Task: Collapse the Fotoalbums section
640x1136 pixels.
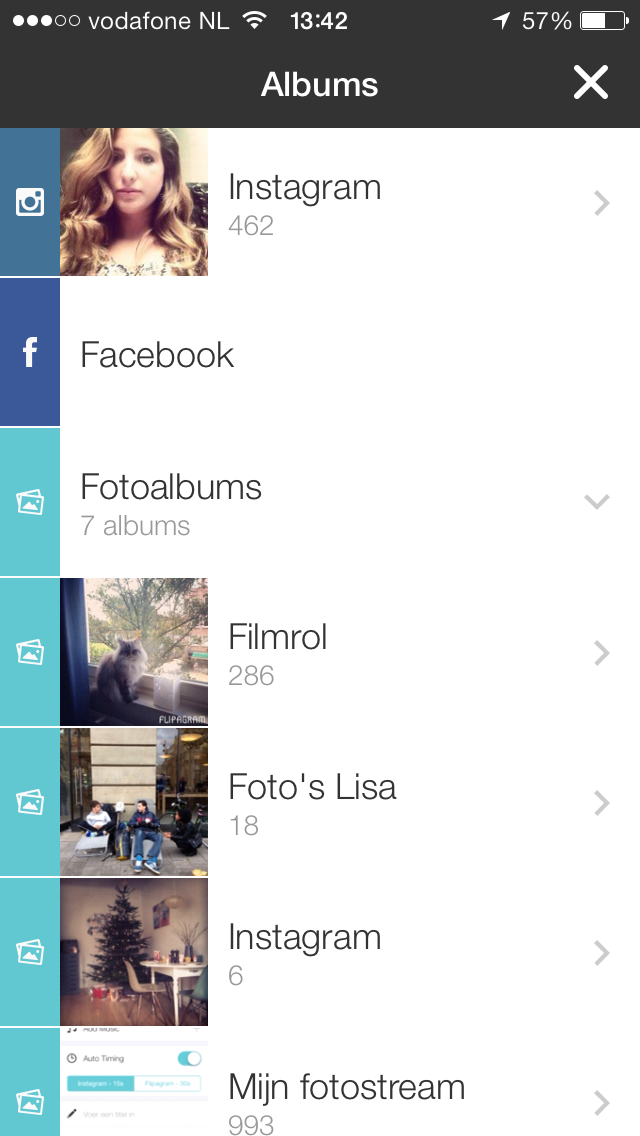Action: (x=320, y=502)
